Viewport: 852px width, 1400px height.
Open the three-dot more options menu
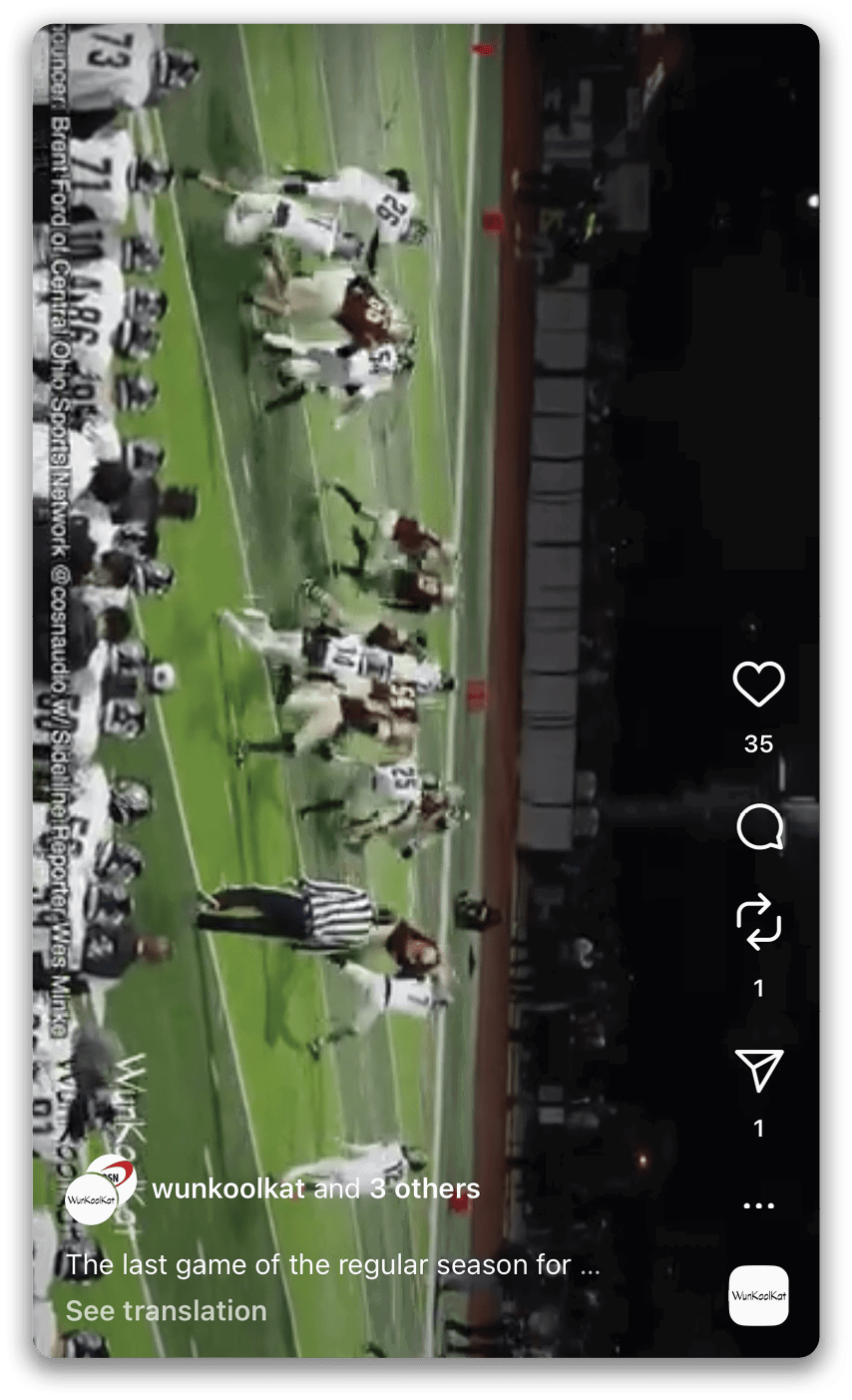point(758,1205)
